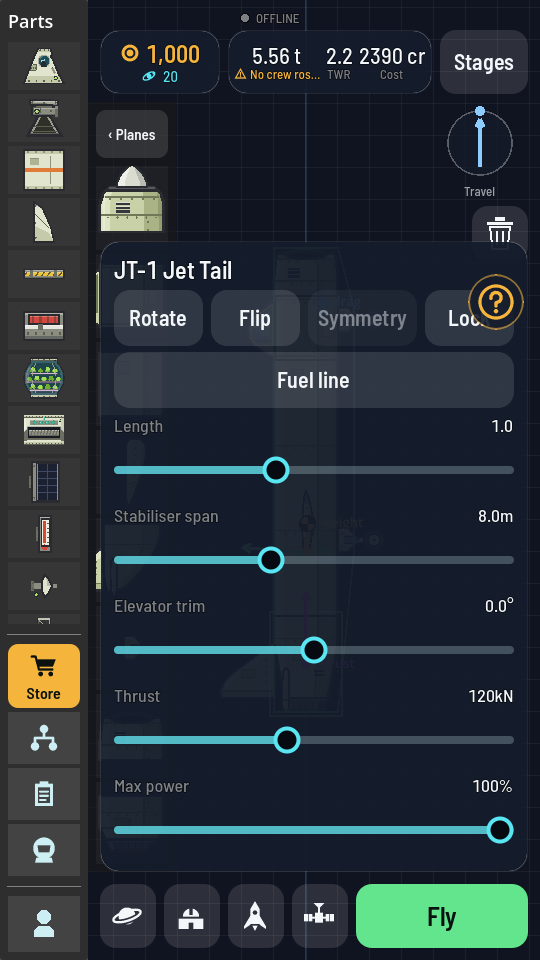Add a Fuel line to the part
The width and height of the screenshot is (540, 960).
point(313,380)
